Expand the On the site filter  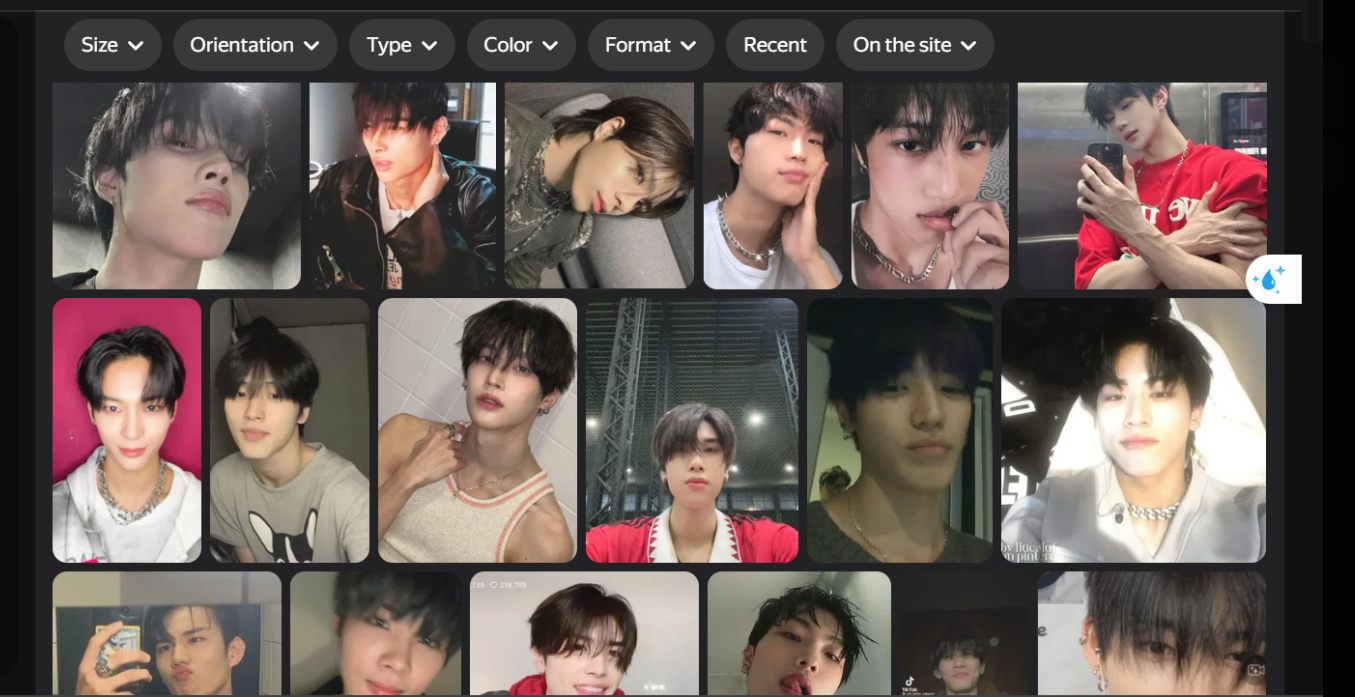point(914,45)
